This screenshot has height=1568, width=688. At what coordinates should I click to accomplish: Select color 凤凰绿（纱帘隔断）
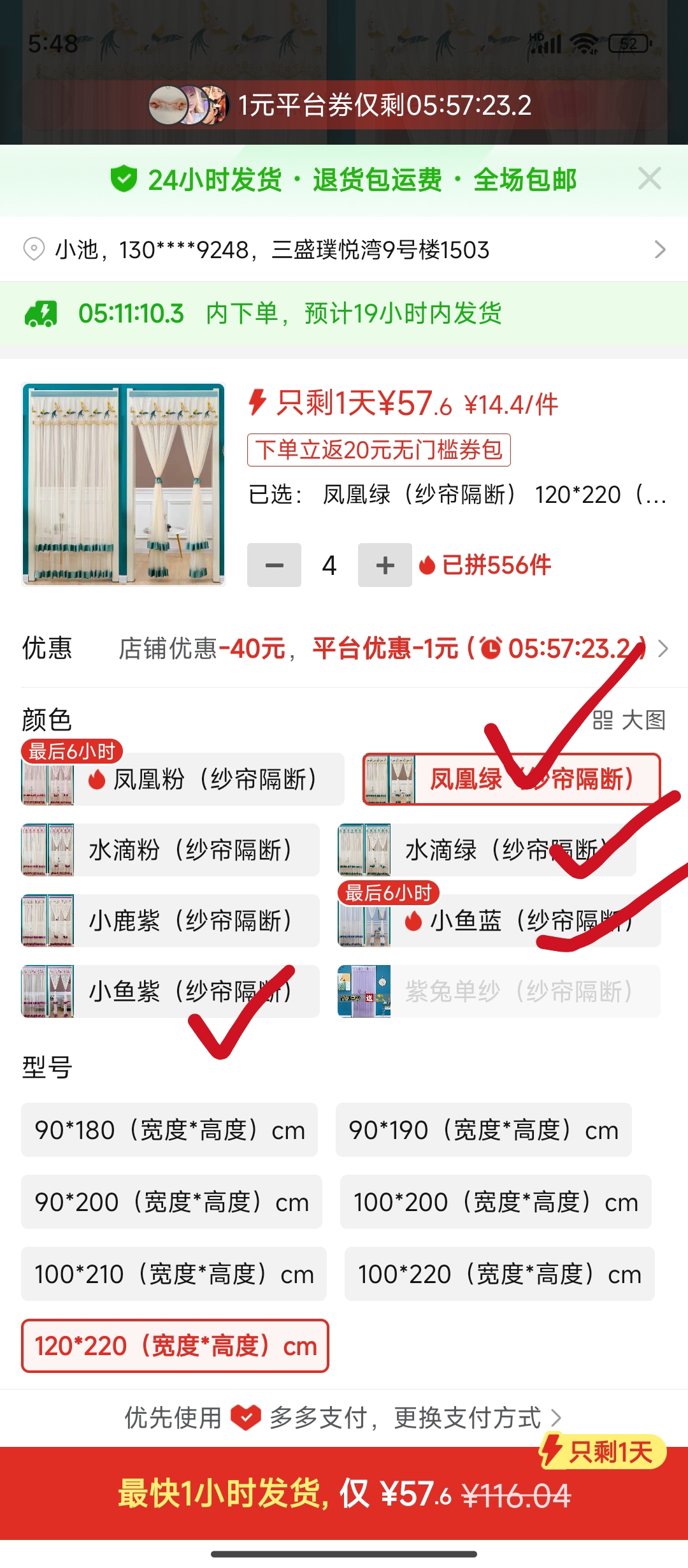point(512,779)
